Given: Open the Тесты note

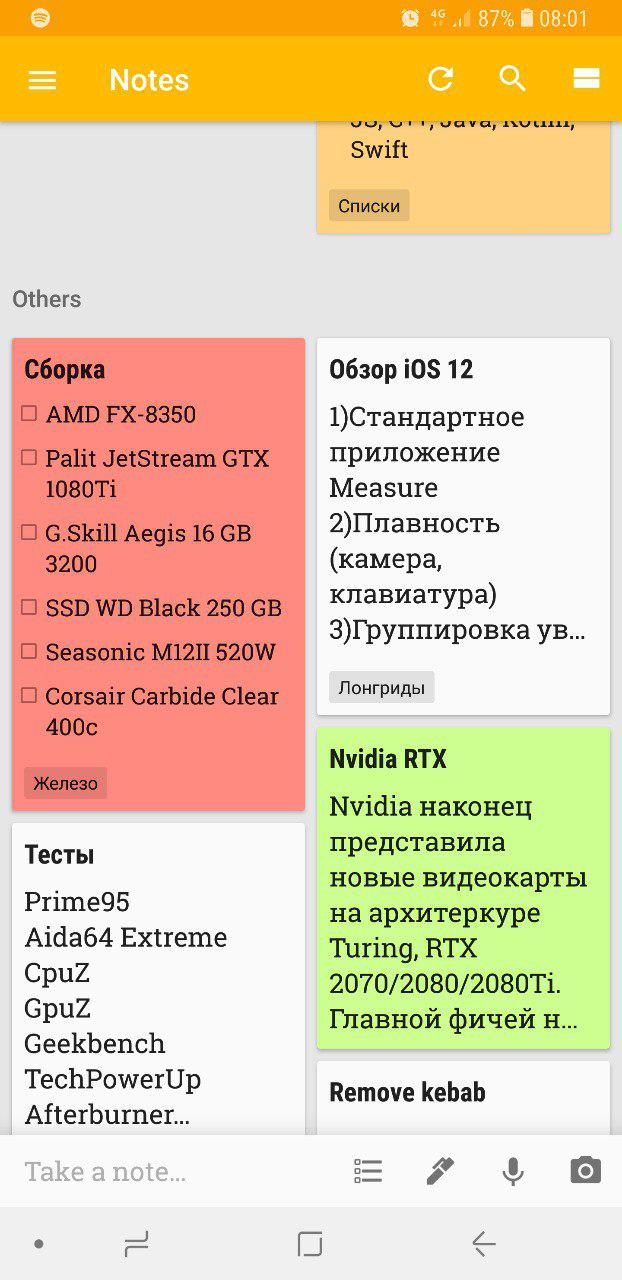Looking at the screenshot, I should (x=158, y=979).
